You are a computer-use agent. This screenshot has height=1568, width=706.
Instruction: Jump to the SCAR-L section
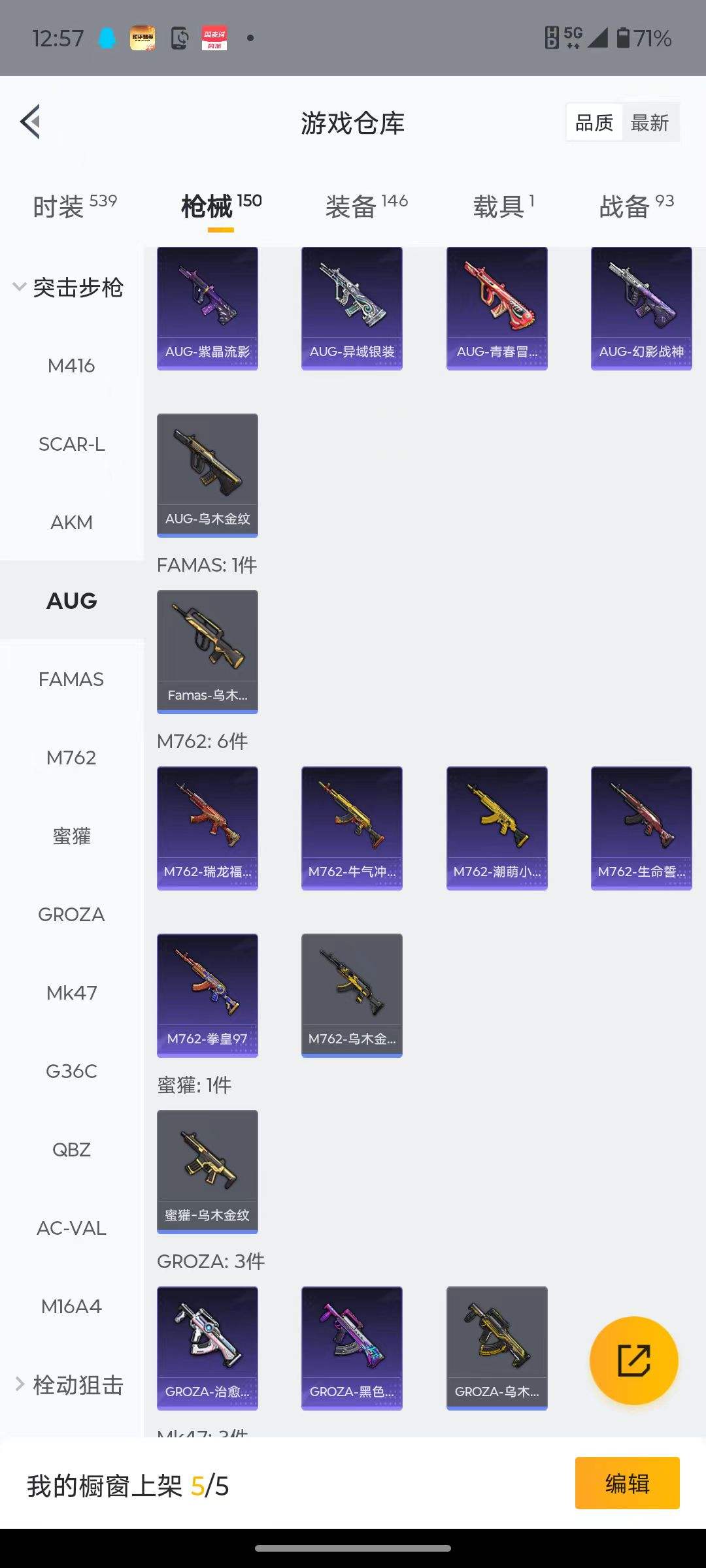(71, 444)
